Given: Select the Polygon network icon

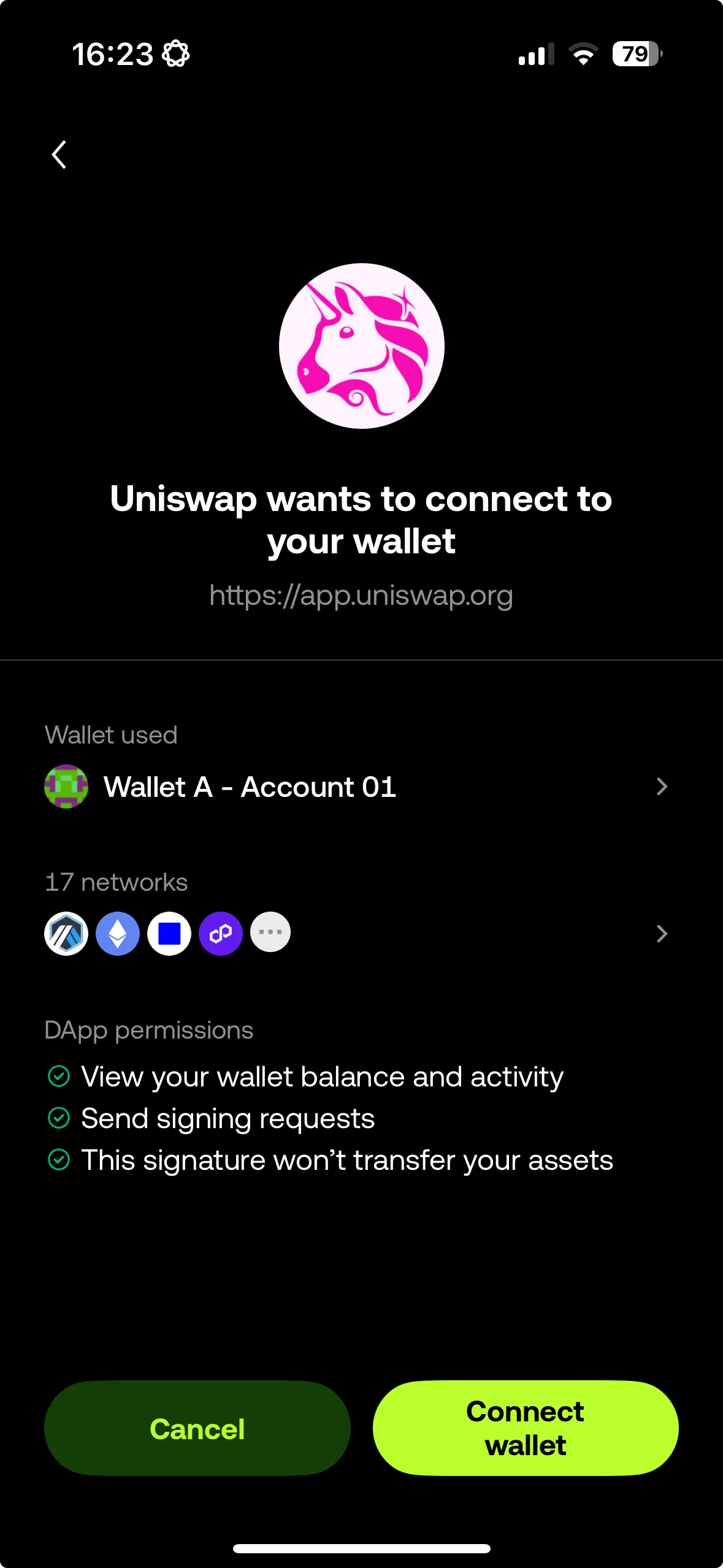Looking at the screenshot, I should [x=220, y=932].
